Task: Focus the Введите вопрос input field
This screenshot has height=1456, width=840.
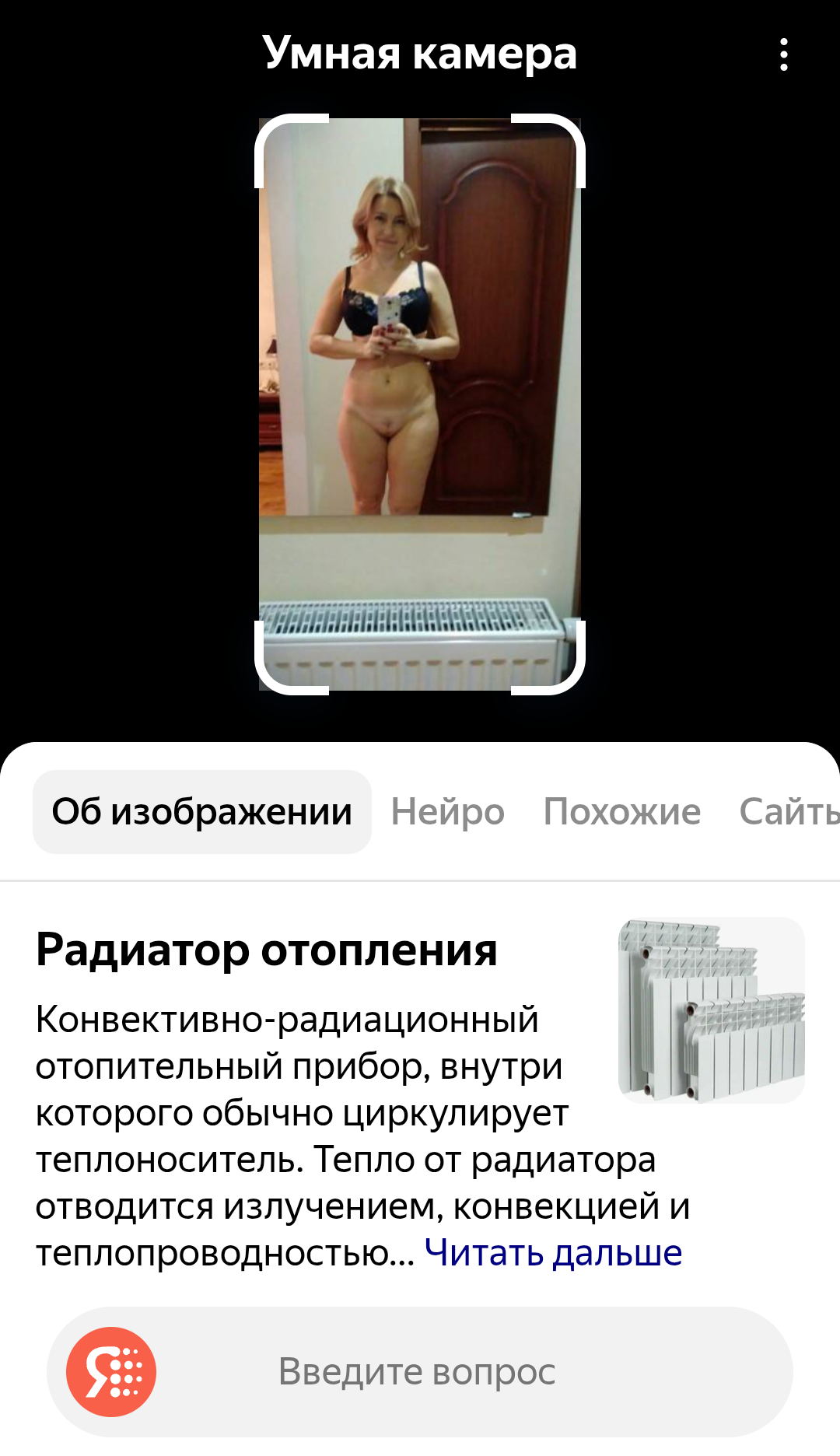Action: coord(417,1371)
